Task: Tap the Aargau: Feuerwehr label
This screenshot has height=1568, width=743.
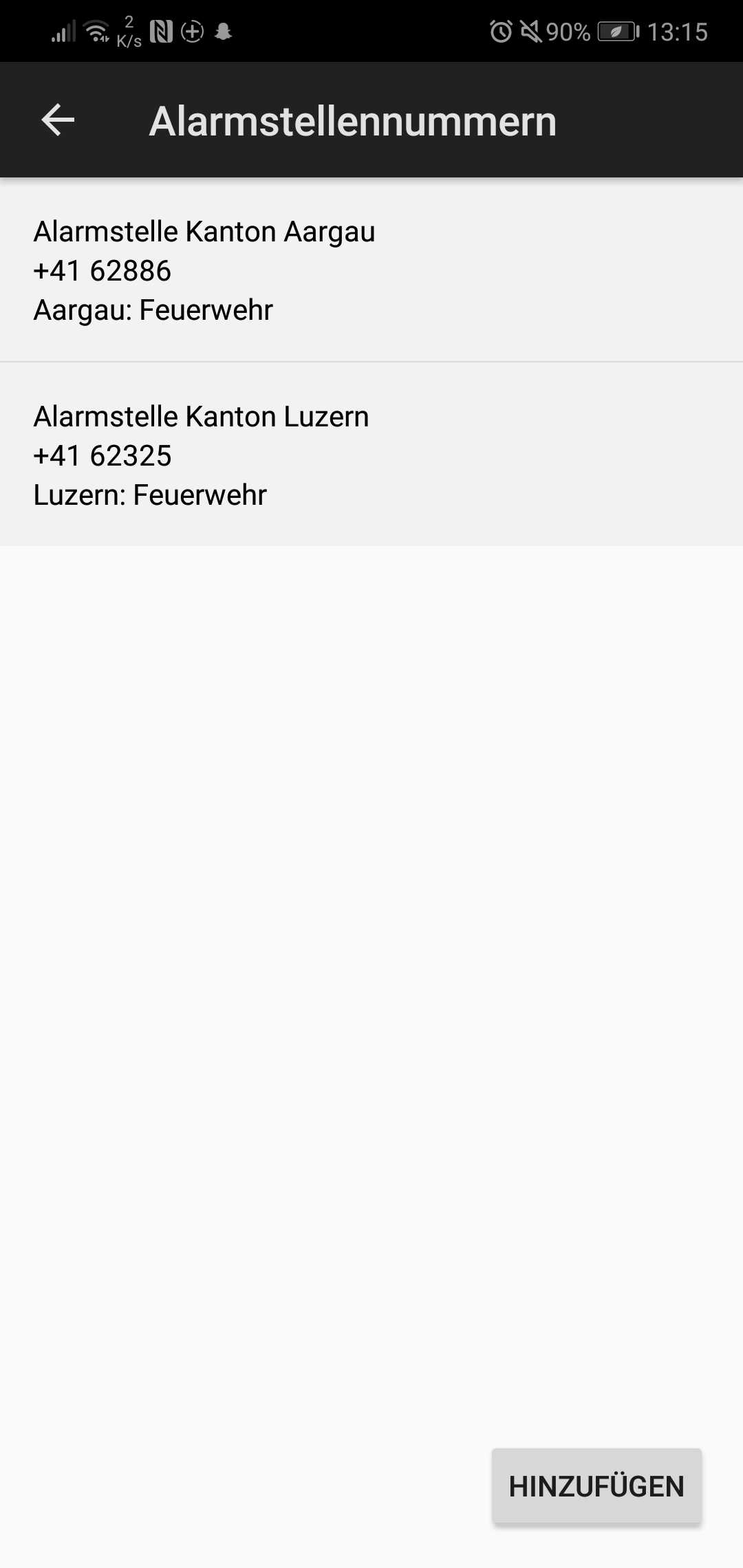Action: coord(153,309)
